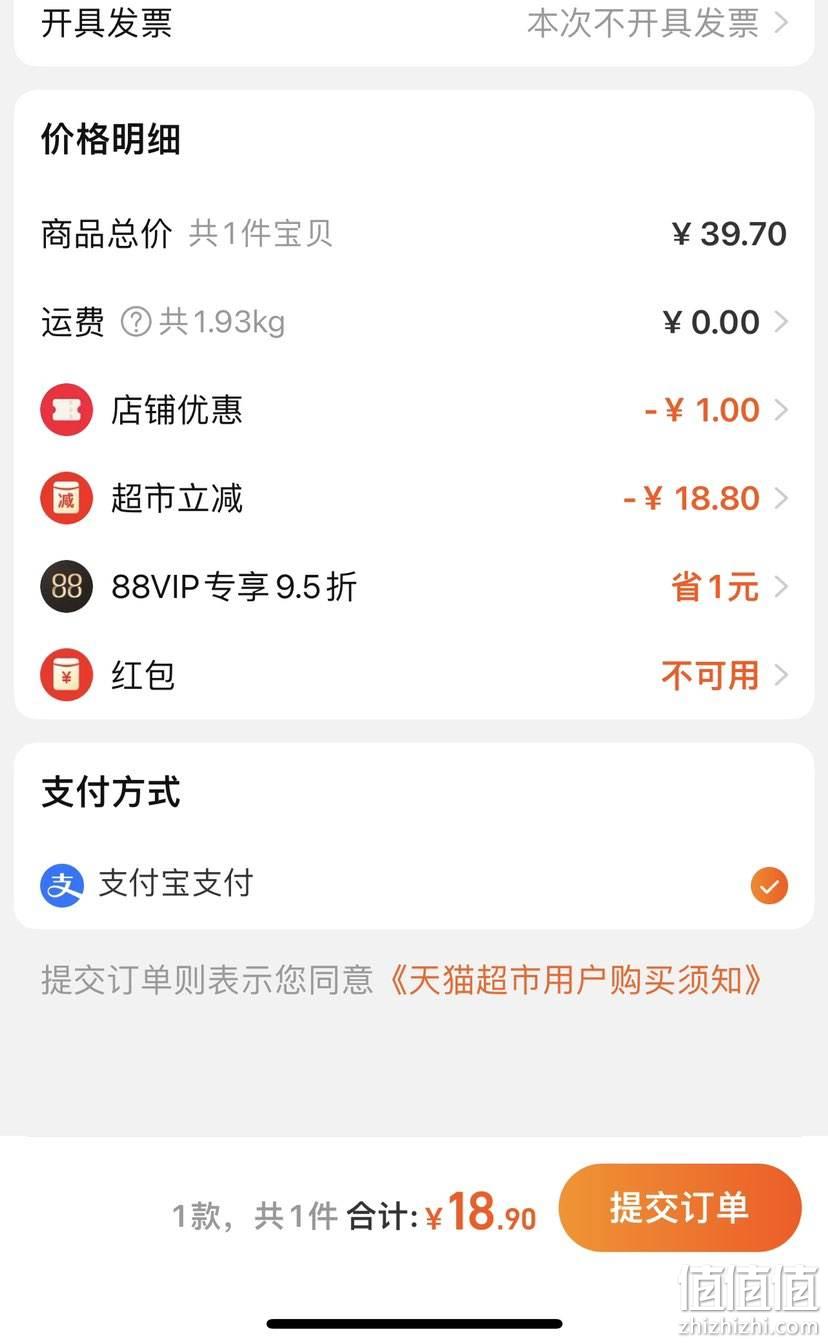
Task: Open the 88VIP专享9.5折 row
Action: coord(414,587)
